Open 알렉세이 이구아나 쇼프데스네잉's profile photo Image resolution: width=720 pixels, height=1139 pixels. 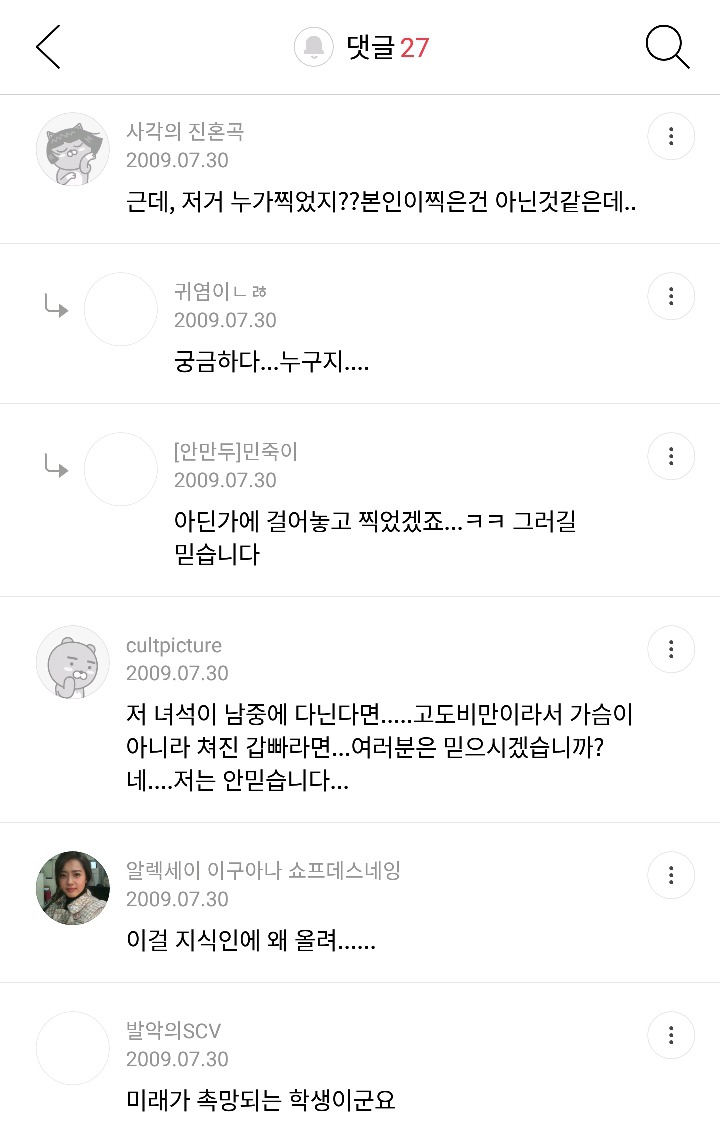click(73, 888)
